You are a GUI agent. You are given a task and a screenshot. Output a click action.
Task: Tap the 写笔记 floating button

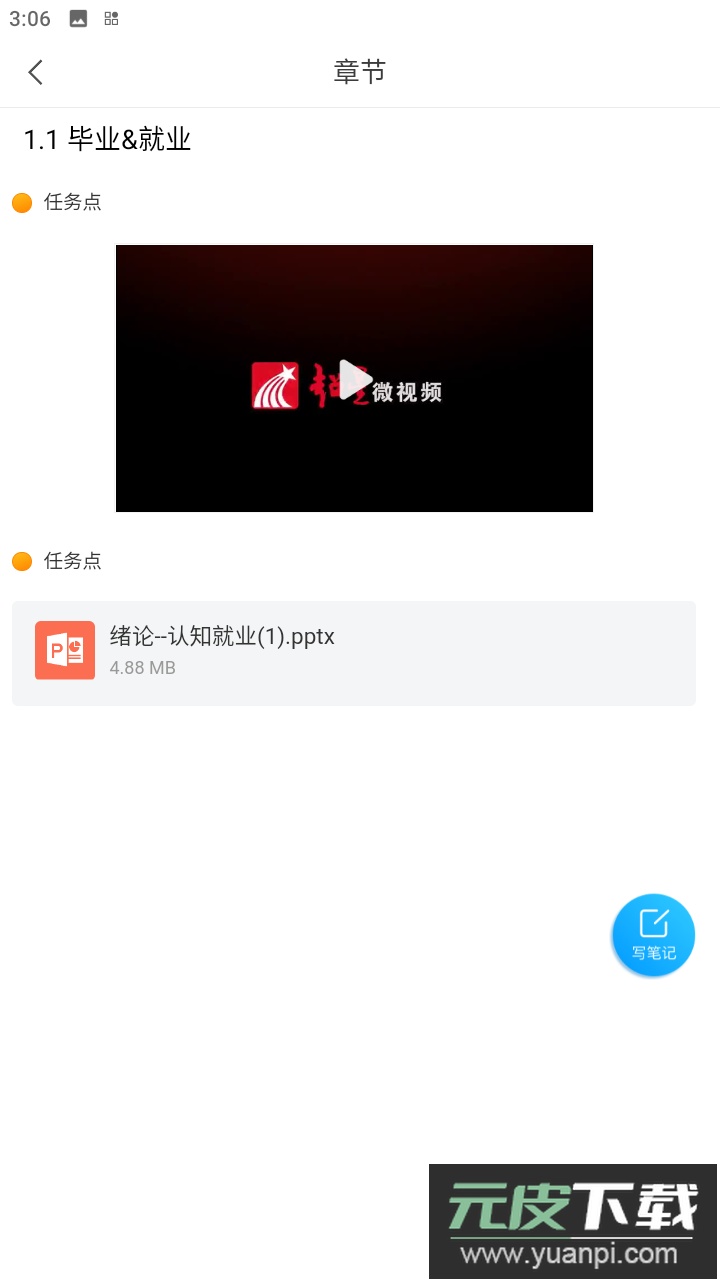coord(653,935)
